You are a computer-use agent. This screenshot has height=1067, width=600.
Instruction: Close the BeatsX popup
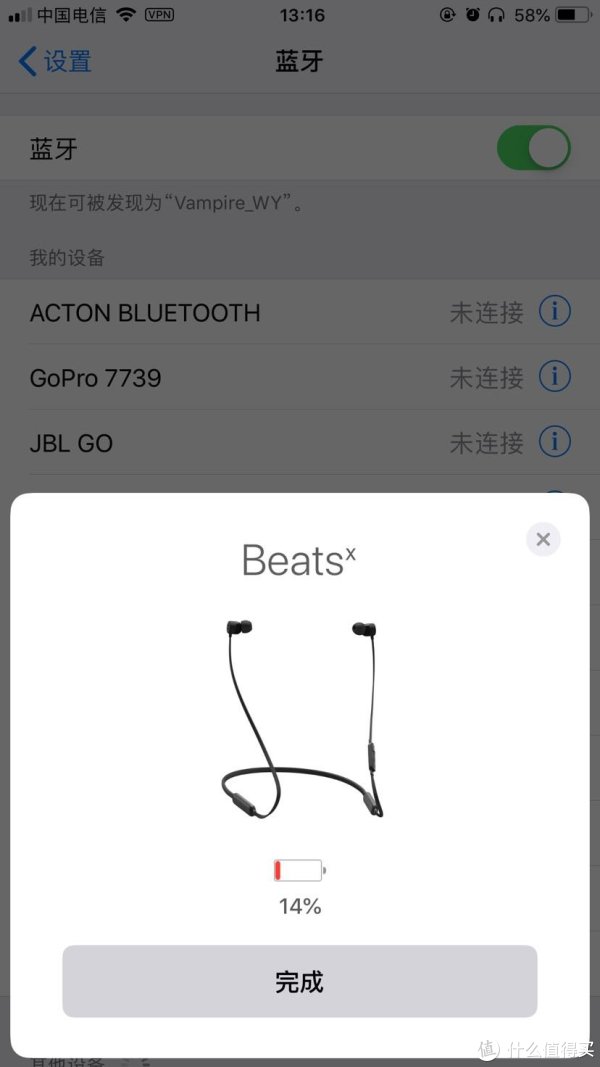543,540
